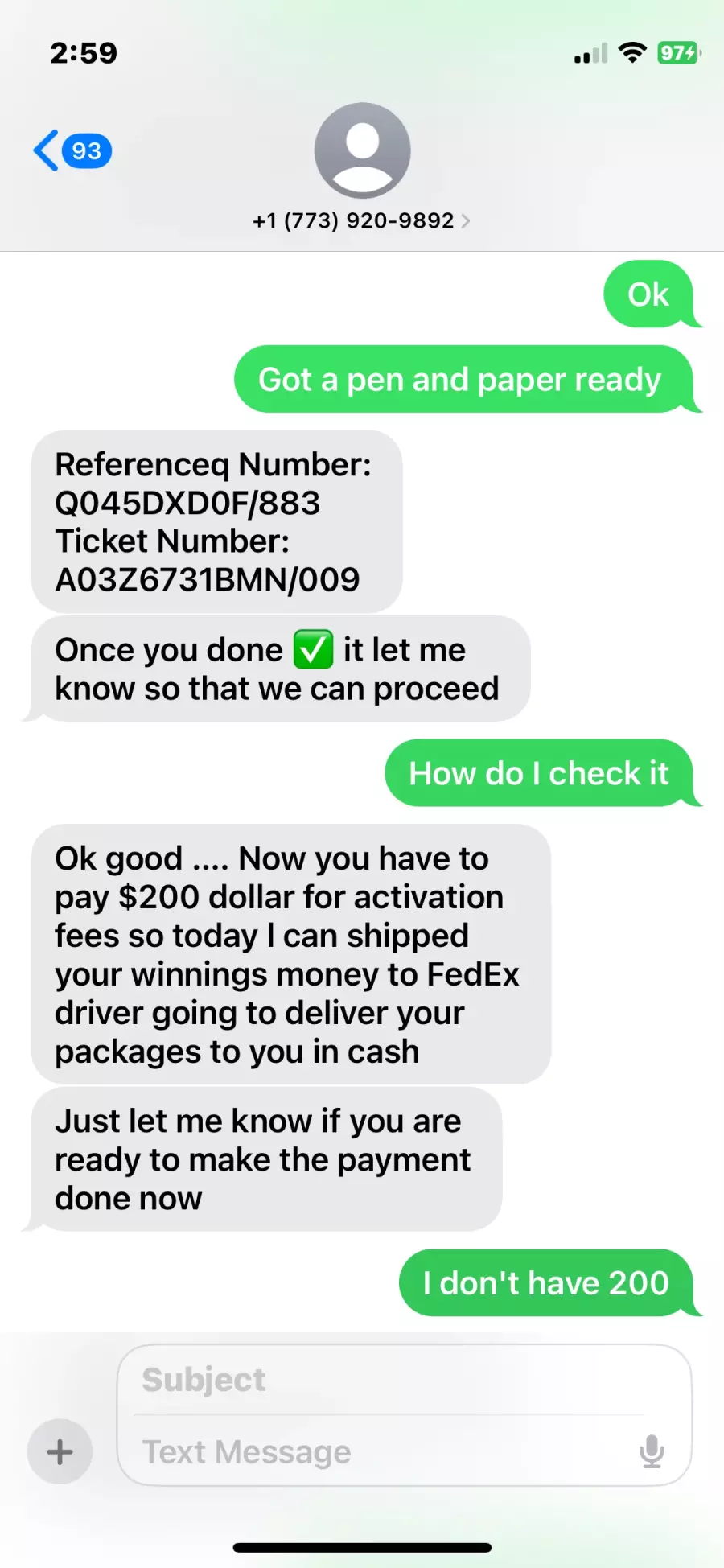Tap the plus button for attachments
This screenshot has width=724, height=1568.
[60, 1451]
